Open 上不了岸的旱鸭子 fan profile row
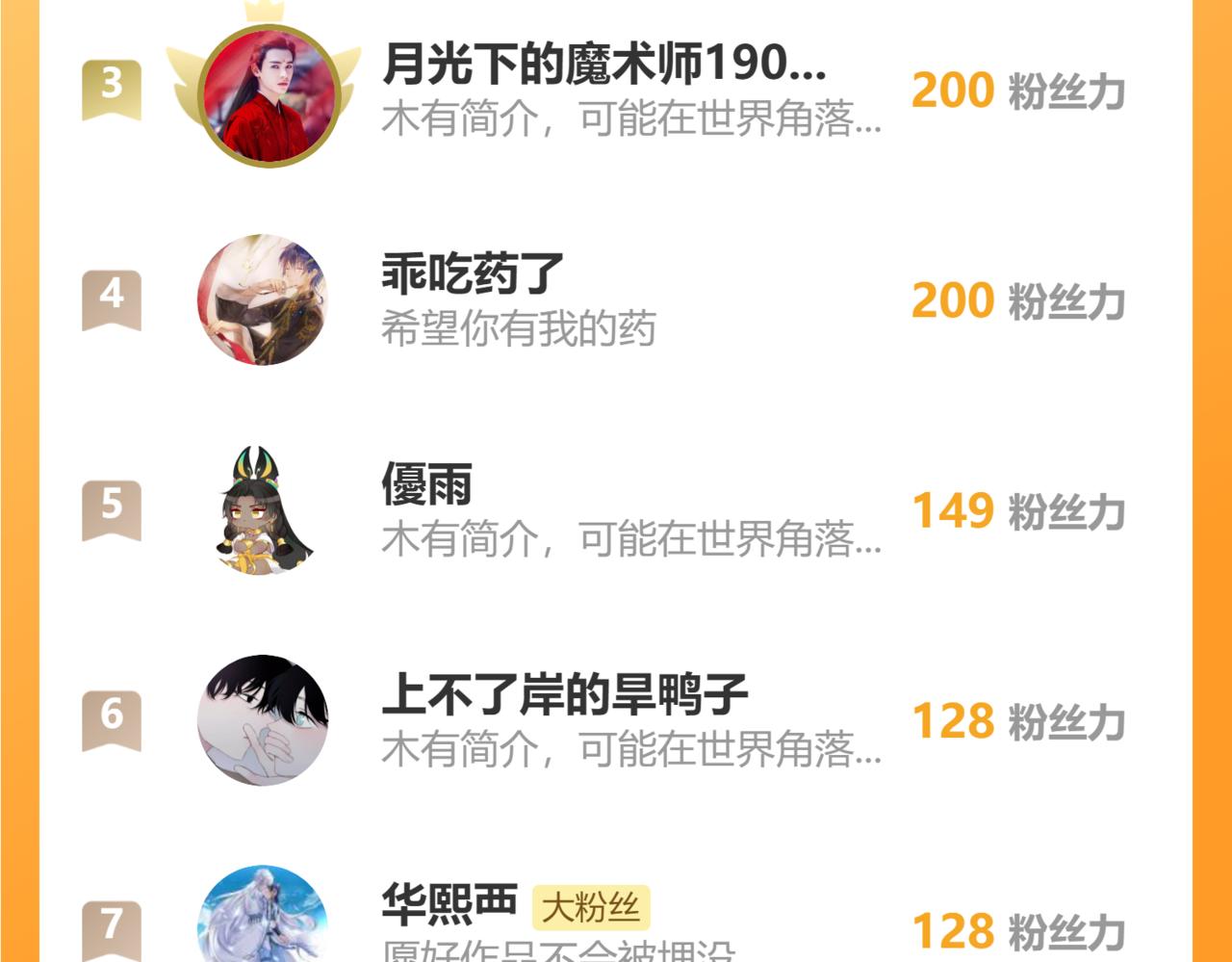 tap(616, 720)
